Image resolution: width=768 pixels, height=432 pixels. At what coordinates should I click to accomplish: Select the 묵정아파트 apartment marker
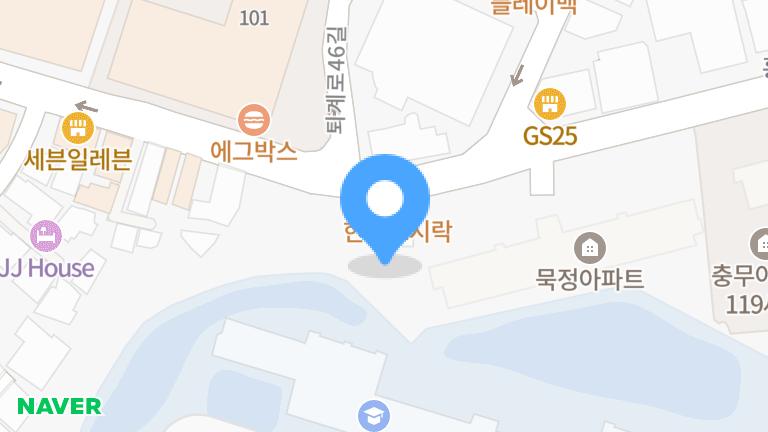(590, 247)
